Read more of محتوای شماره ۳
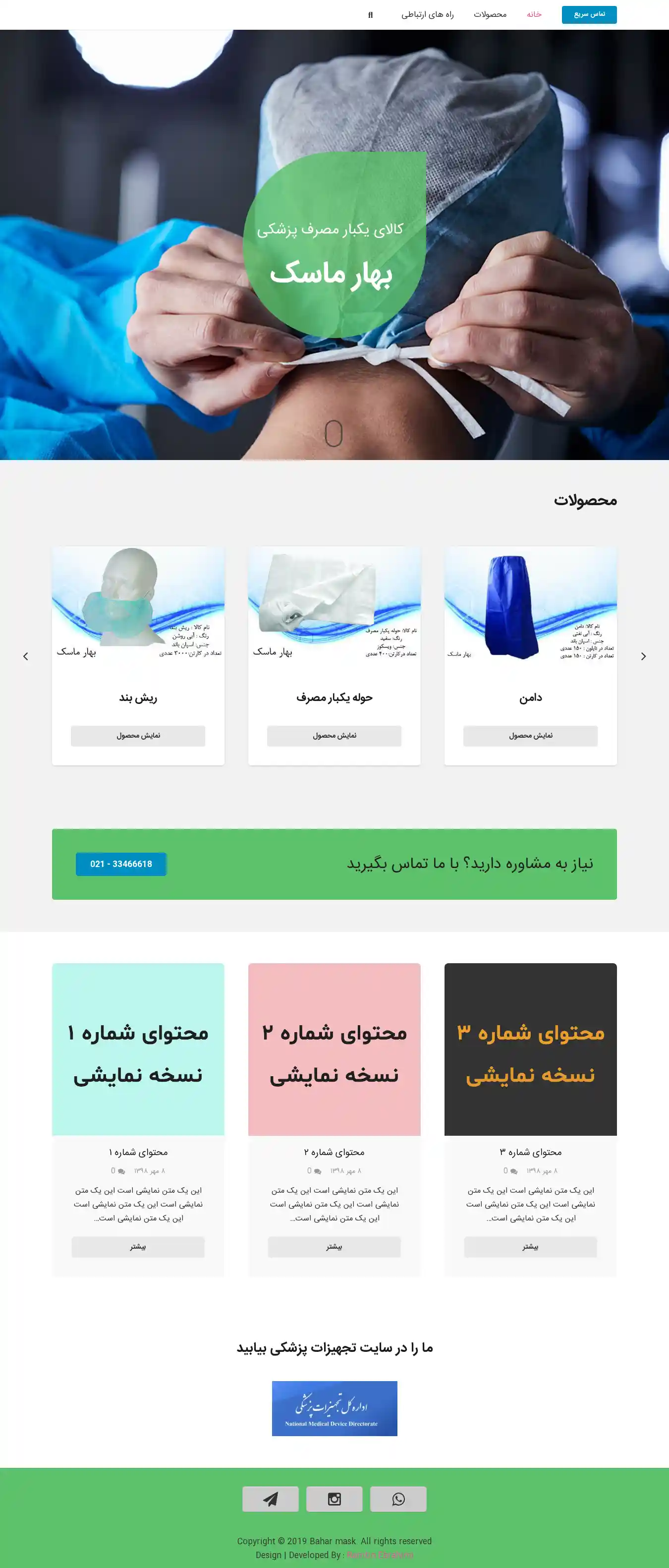This screenshot has height=1568, width=669. pos(530,1247)
